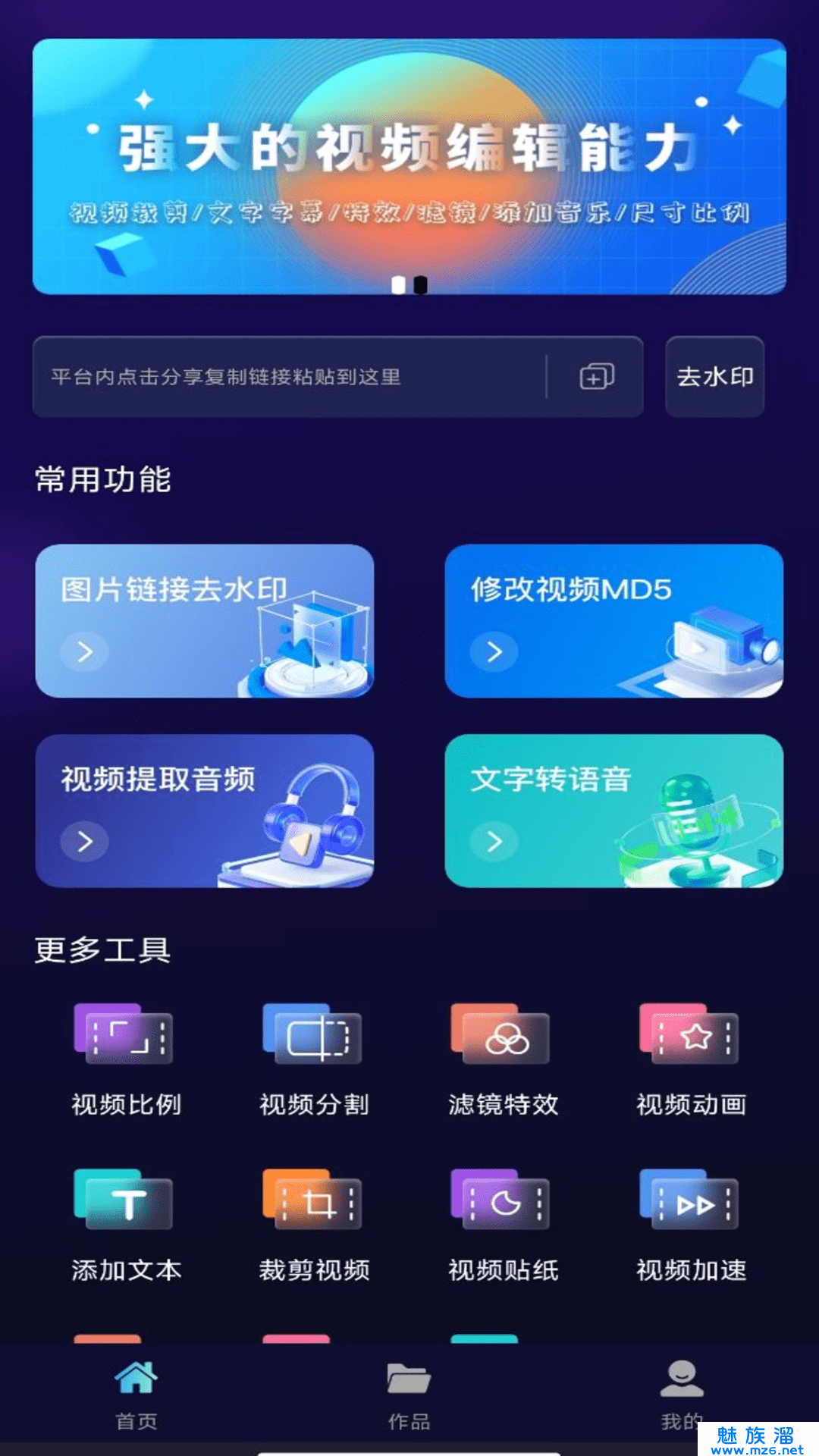Switch to the 作品 tab
This screenshot has height=1456, width=819.
point(409,1394)
